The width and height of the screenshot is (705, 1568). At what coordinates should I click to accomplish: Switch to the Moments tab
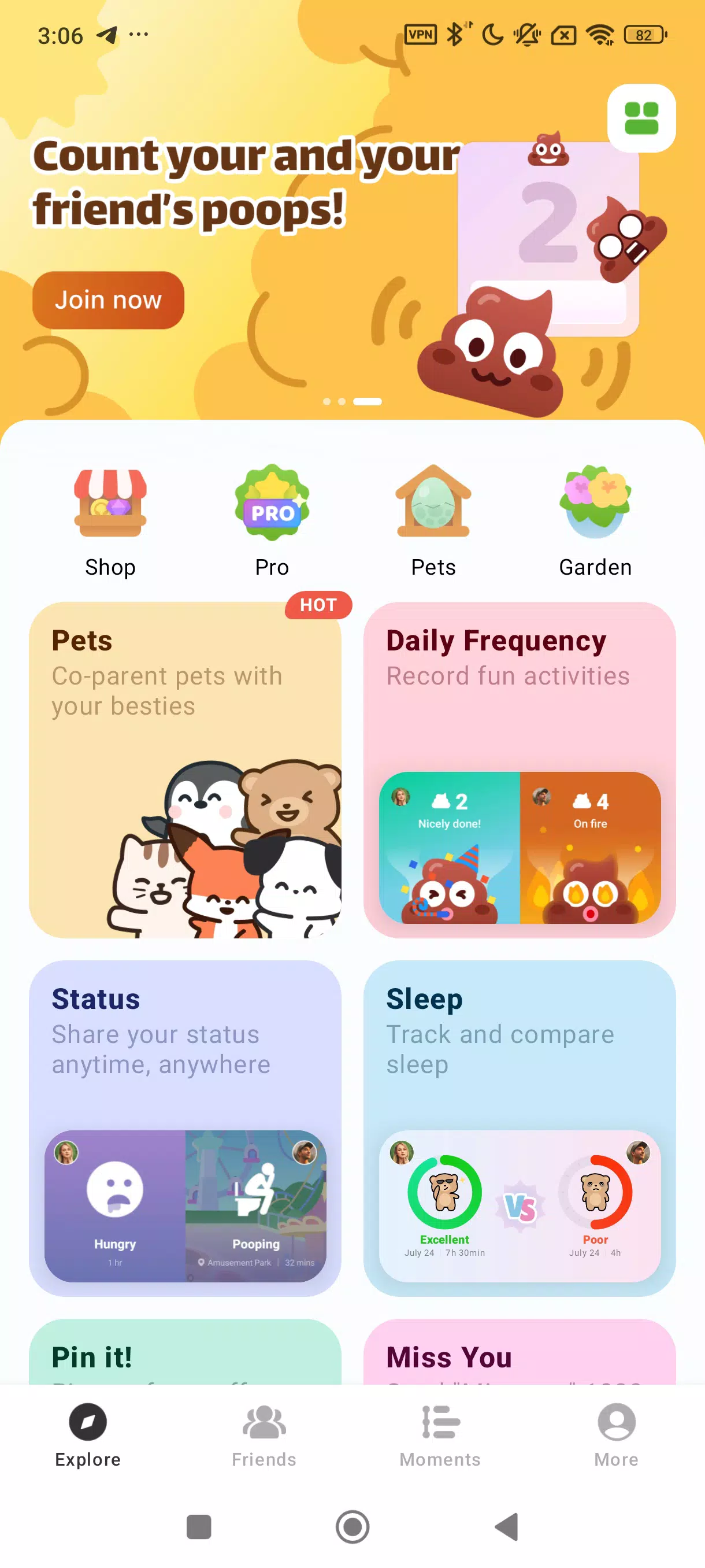click(440, 1434)
